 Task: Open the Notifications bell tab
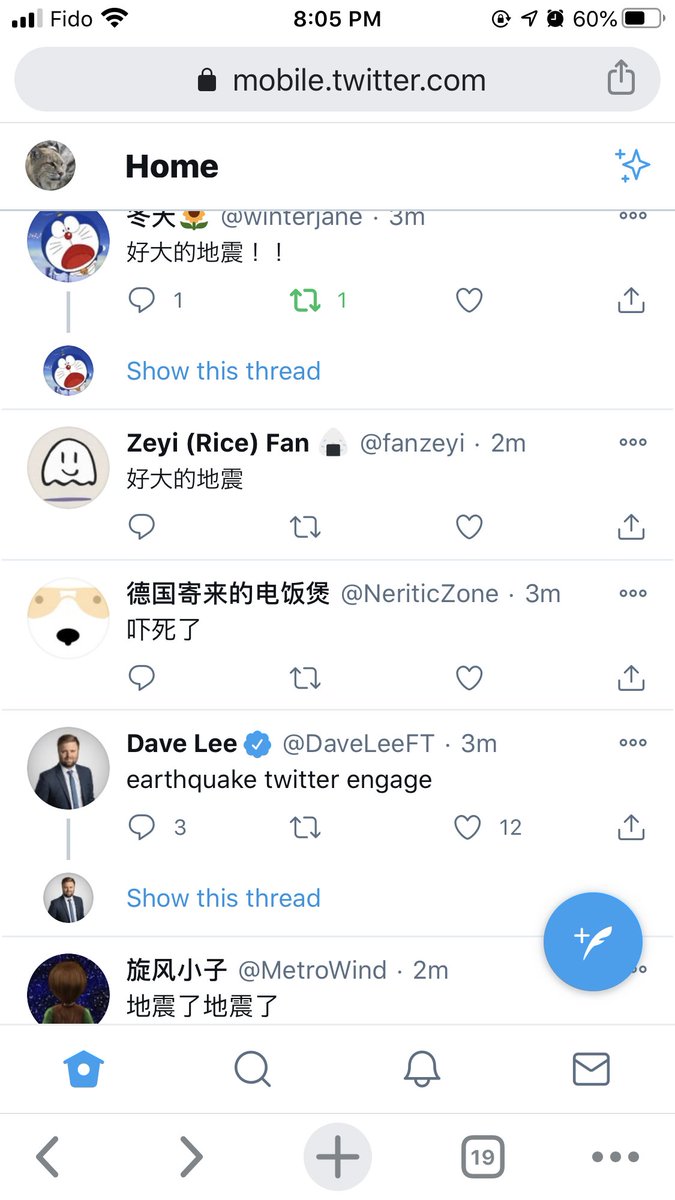422,1069
